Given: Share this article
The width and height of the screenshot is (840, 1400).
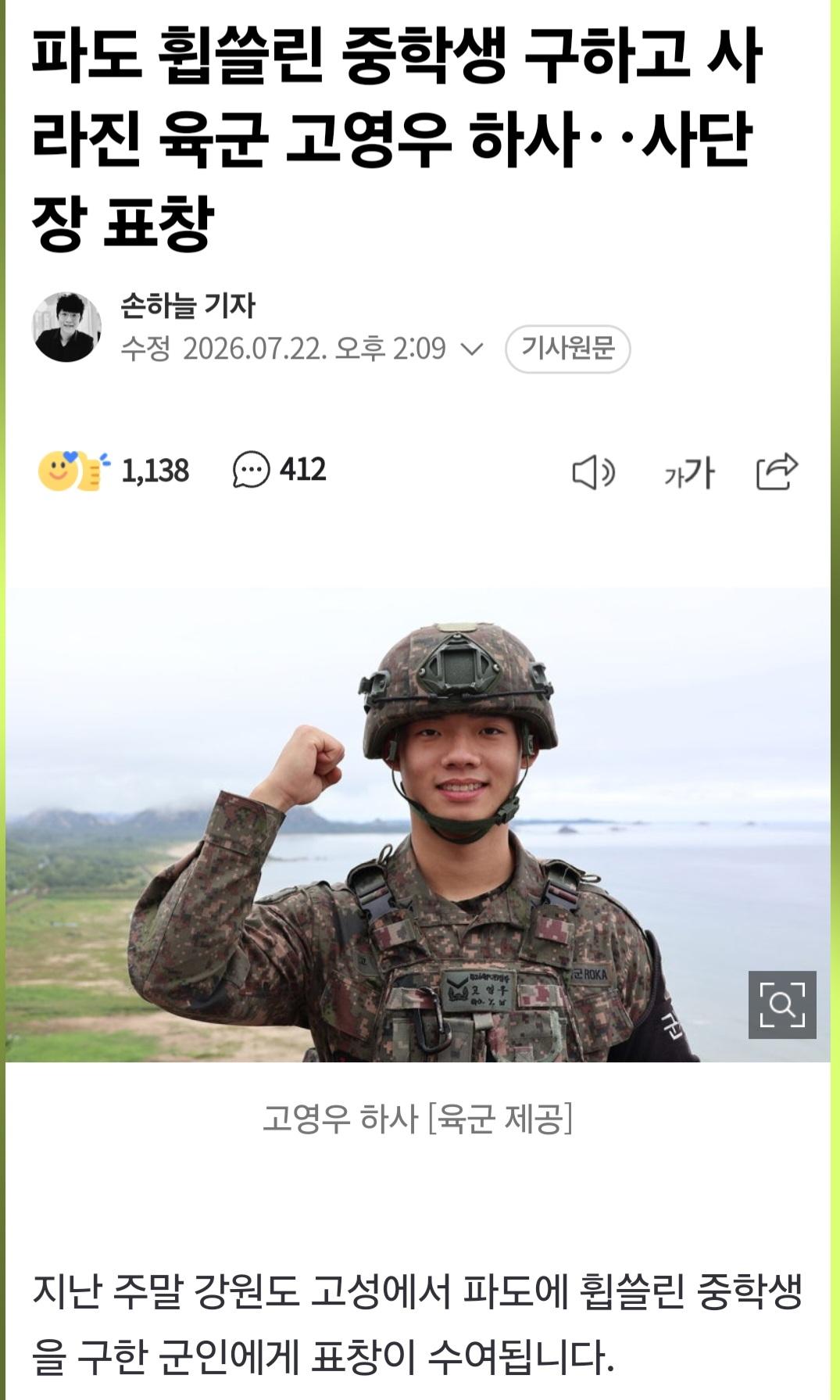Looking at the screenshot, I should tap(777, 471).
